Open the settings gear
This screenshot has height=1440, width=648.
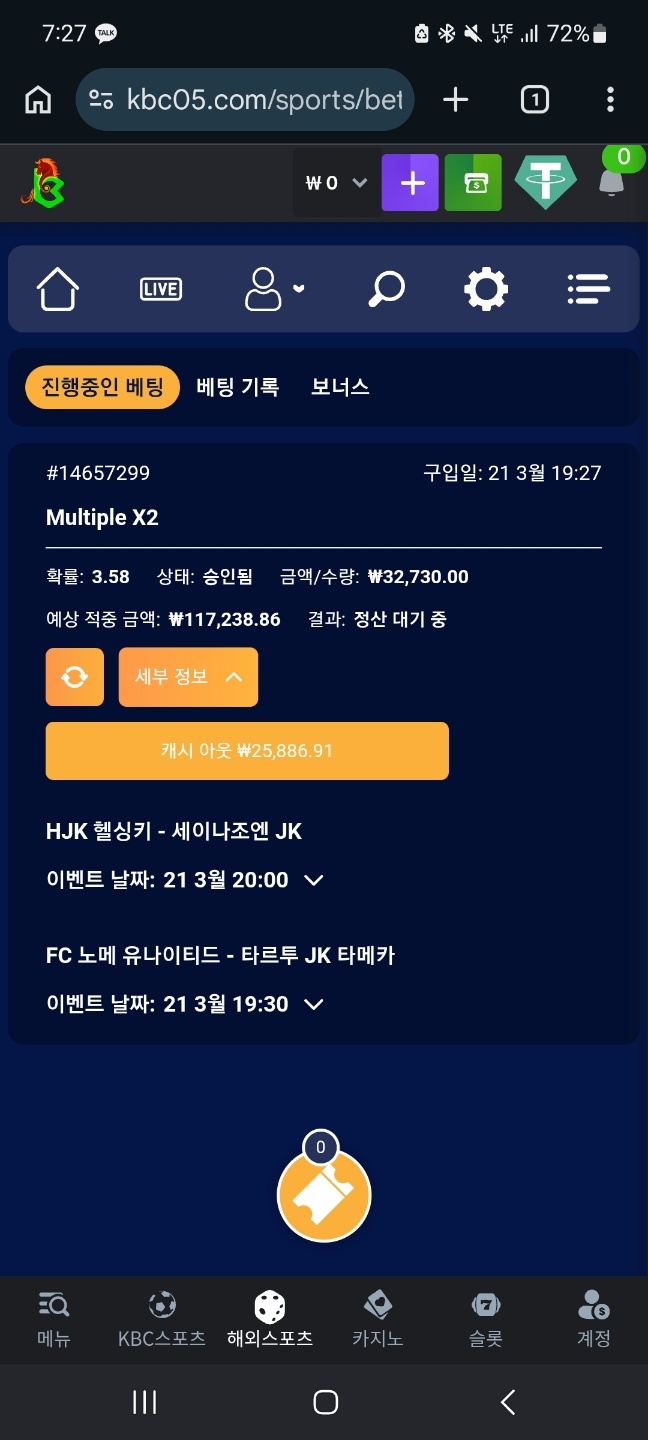(x=486, y=289)
